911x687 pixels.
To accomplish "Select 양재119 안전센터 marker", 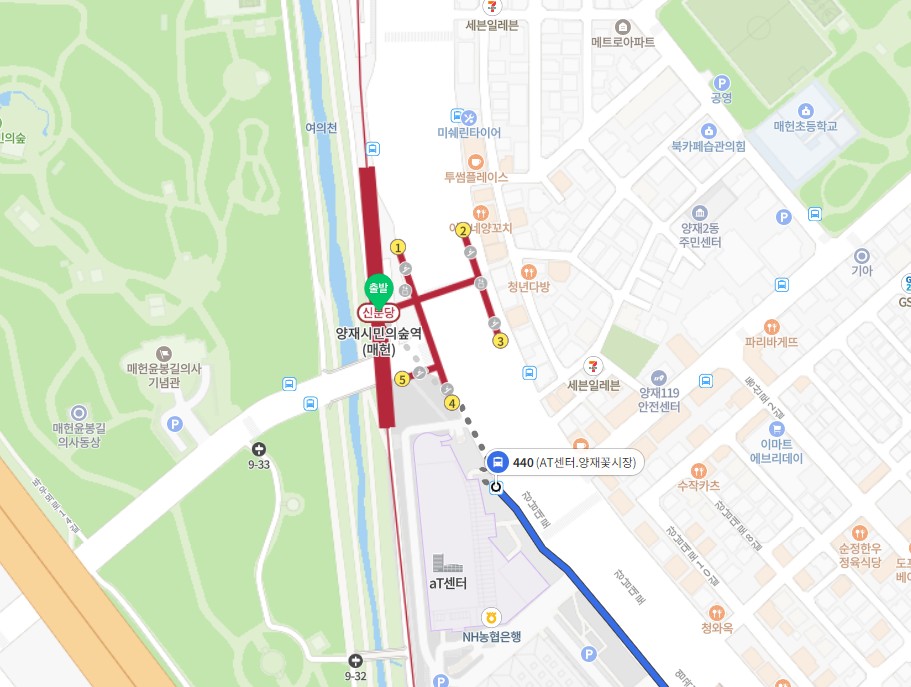I will point(658,378).
